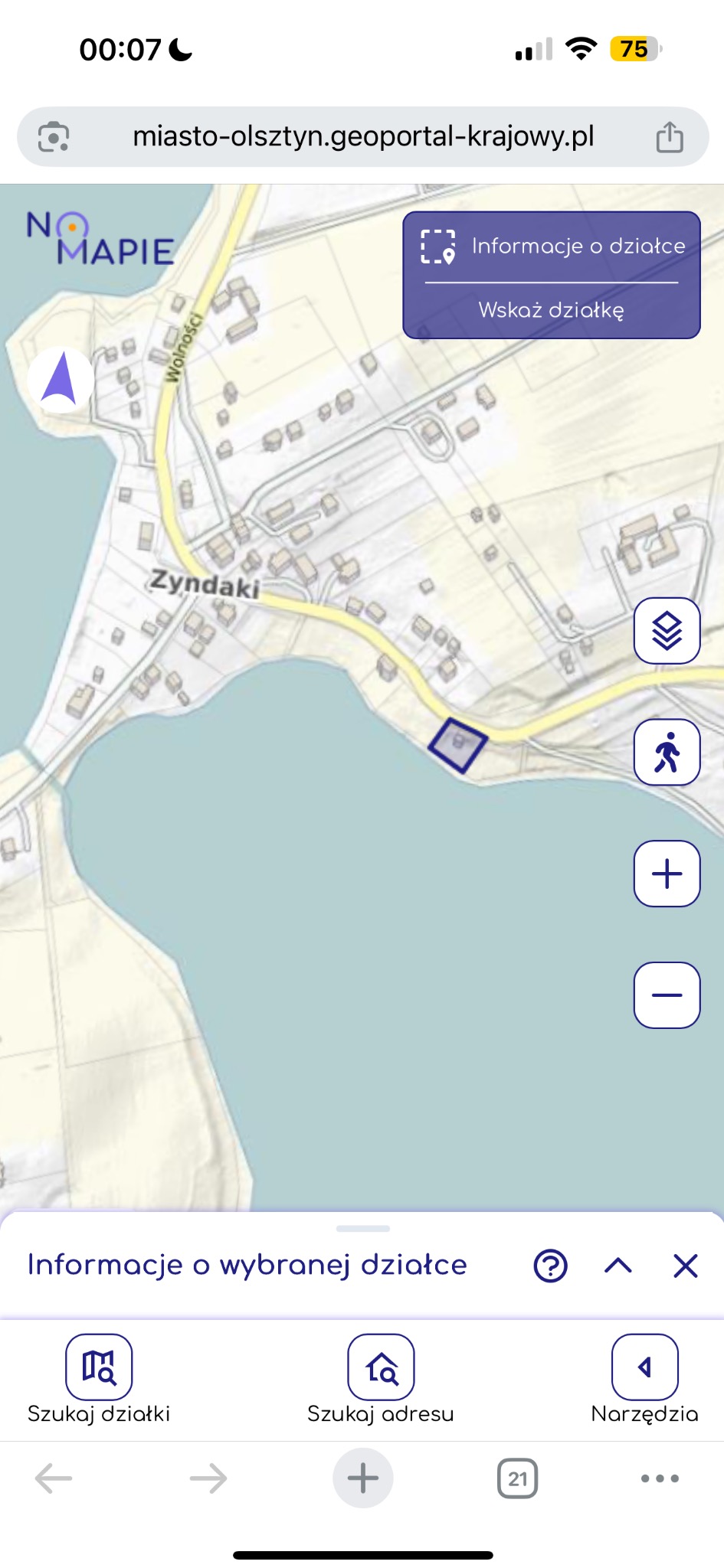Open help for selected parcel info

[x=549, y=1266]
